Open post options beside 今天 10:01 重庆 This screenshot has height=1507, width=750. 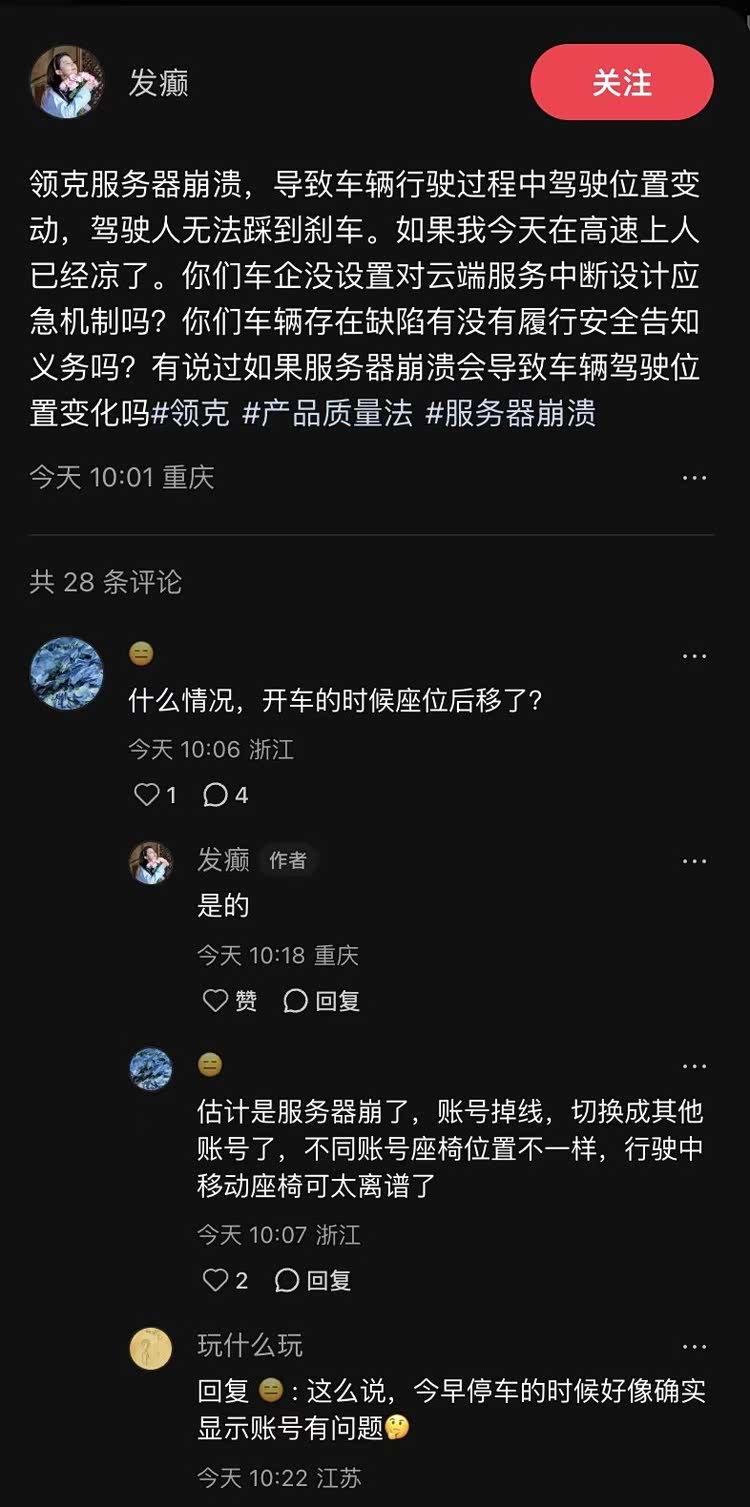(694, 478)
